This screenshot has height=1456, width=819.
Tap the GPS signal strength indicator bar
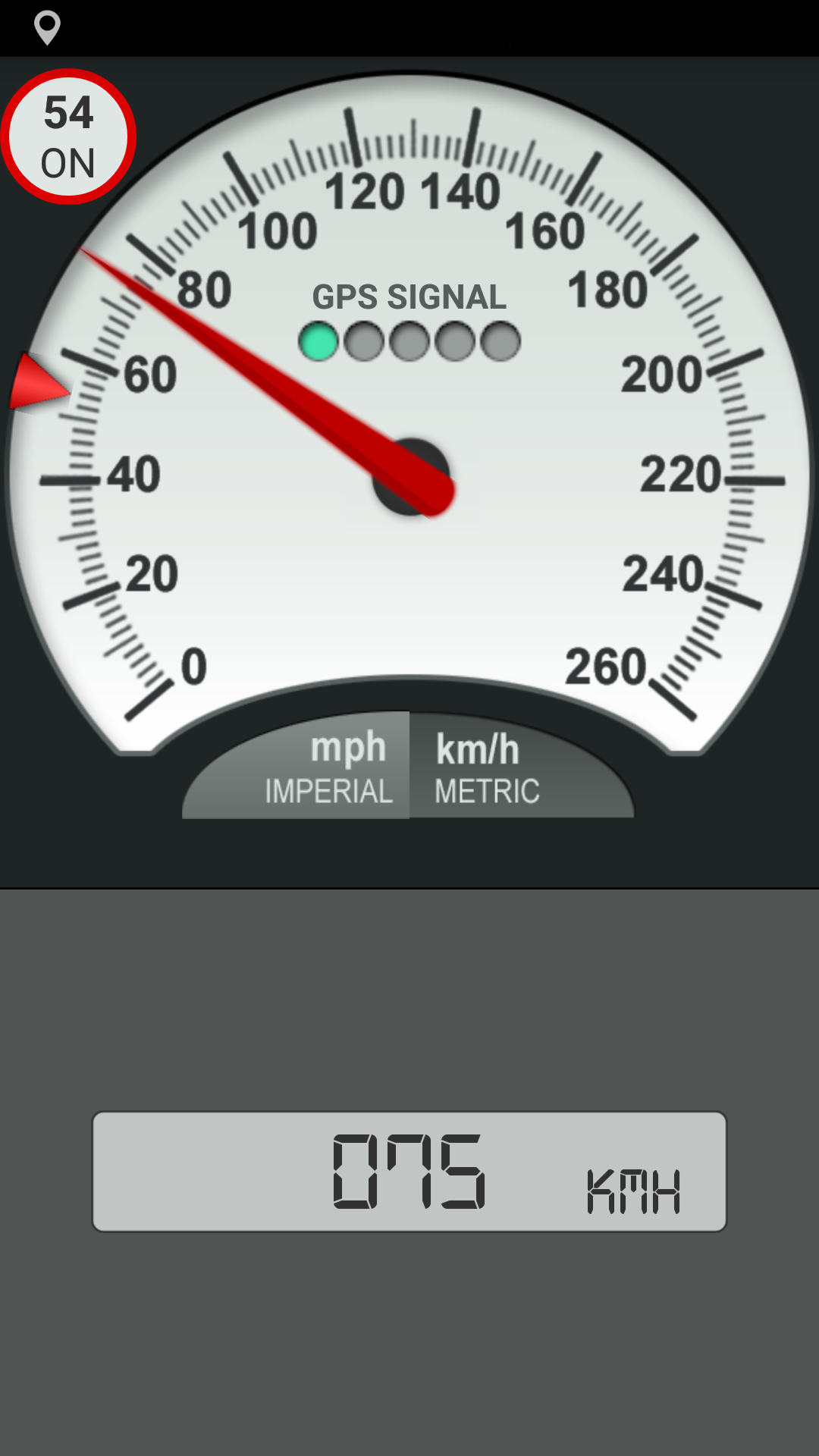tap(408, 341)
